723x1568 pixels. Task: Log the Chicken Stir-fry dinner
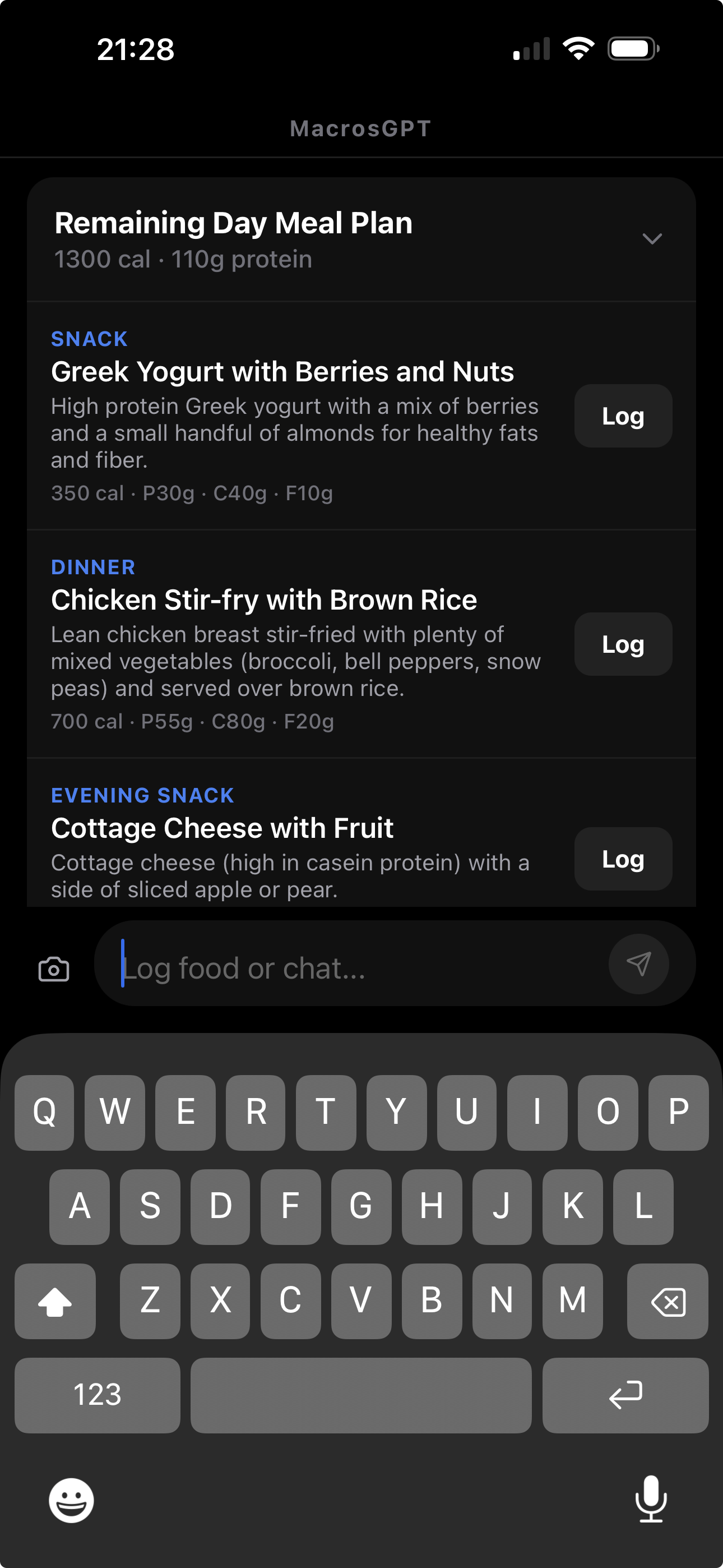(x=623, y=644)
